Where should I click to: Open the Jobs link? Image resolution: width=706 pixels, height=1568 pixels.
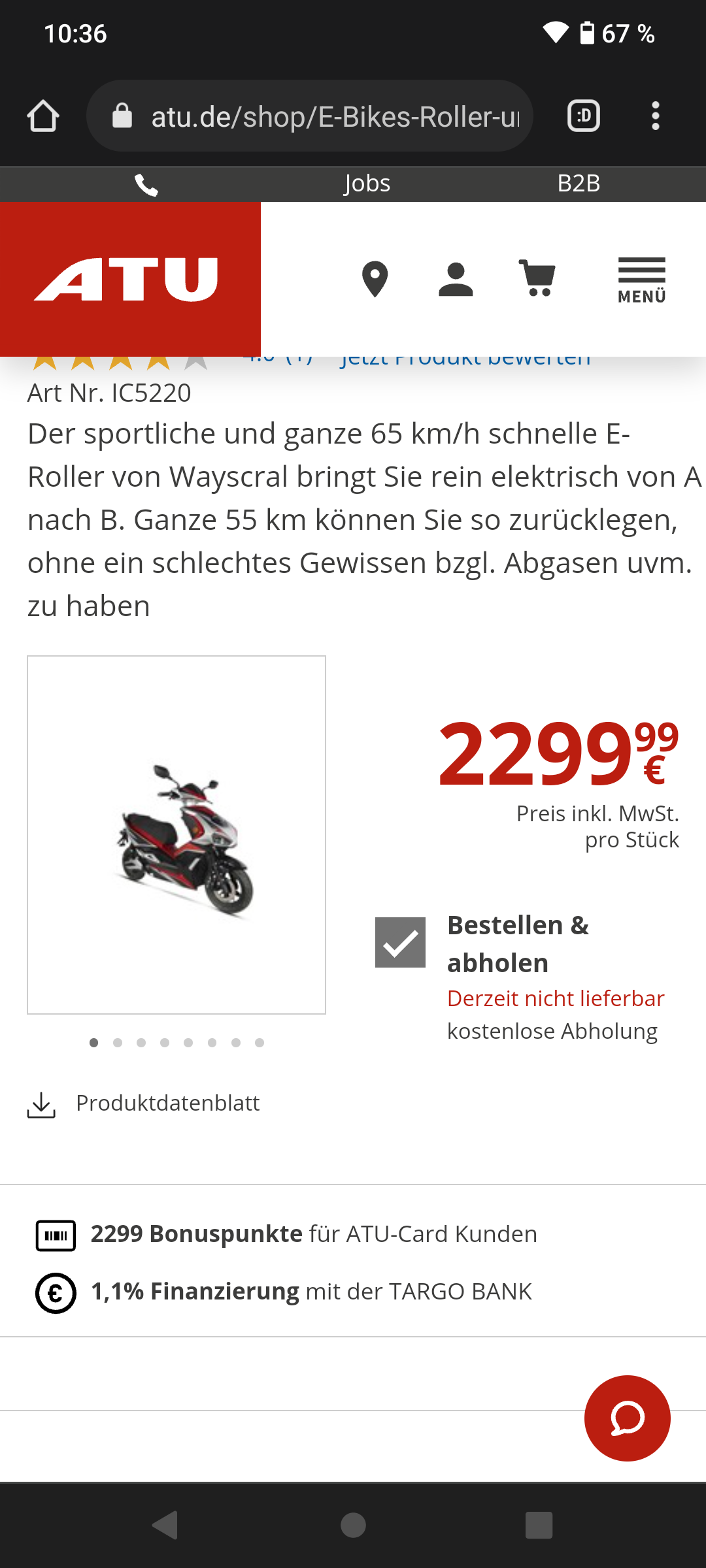pyautogui.click(x=367, y=184)
